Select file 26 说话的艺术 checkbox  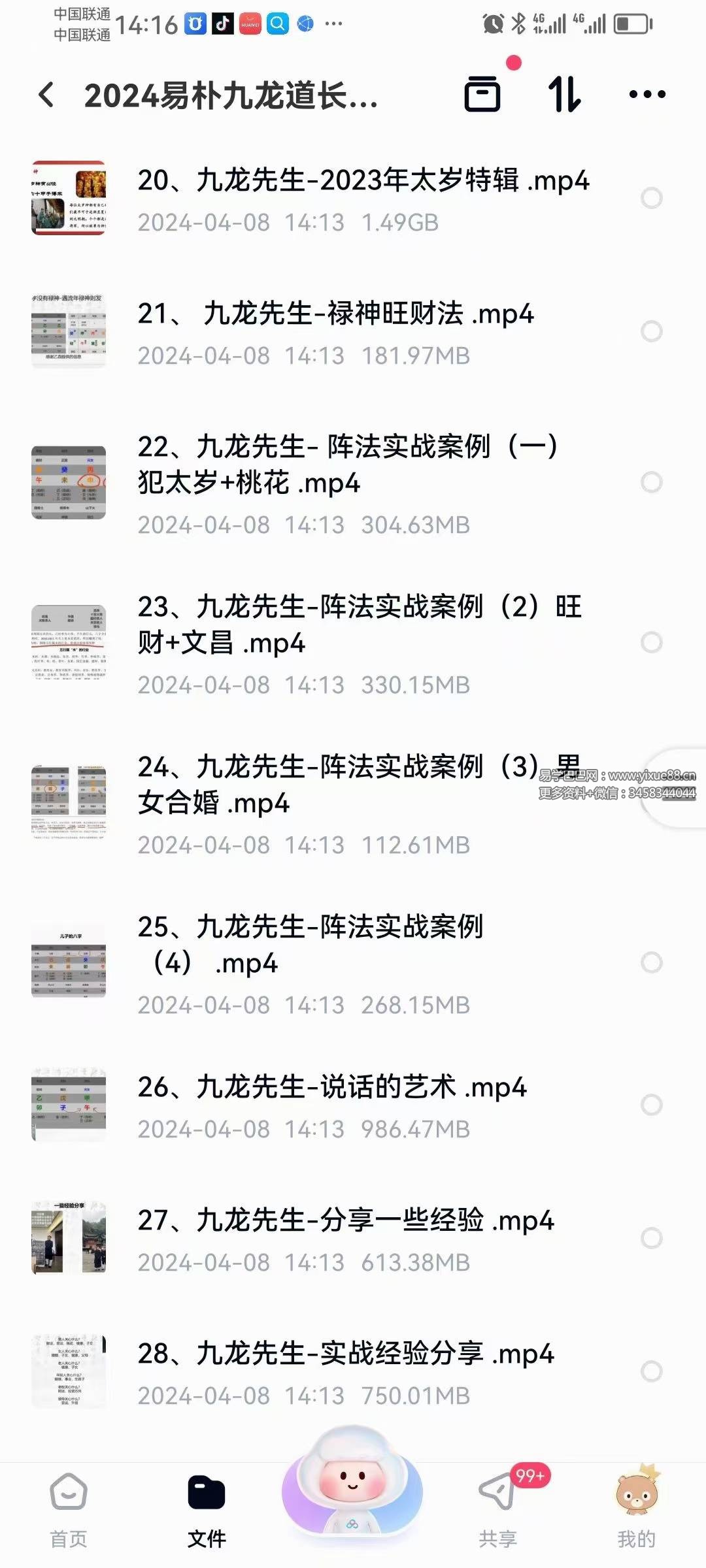click(650, 1104)
